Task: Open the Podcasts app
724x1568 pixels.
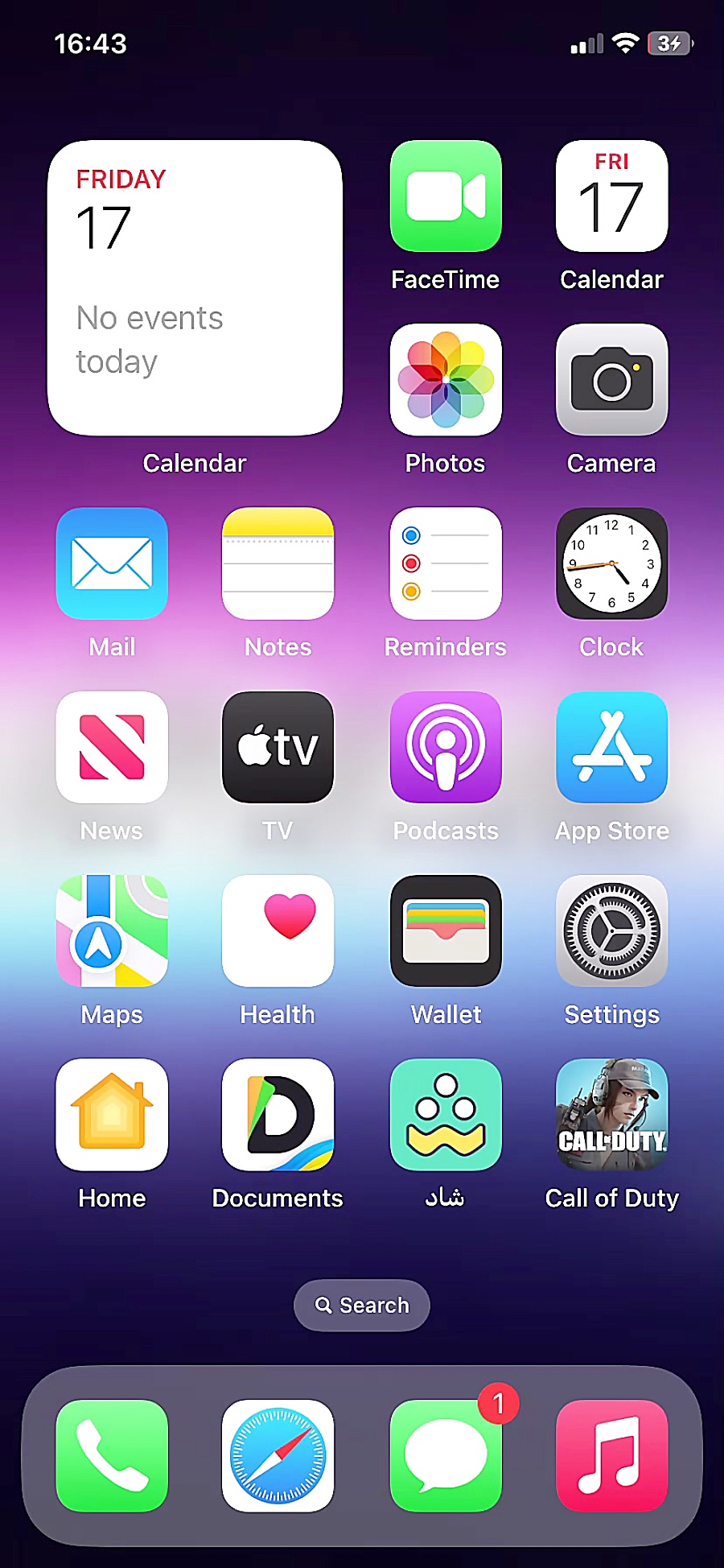Action: [x=446, y=747]
